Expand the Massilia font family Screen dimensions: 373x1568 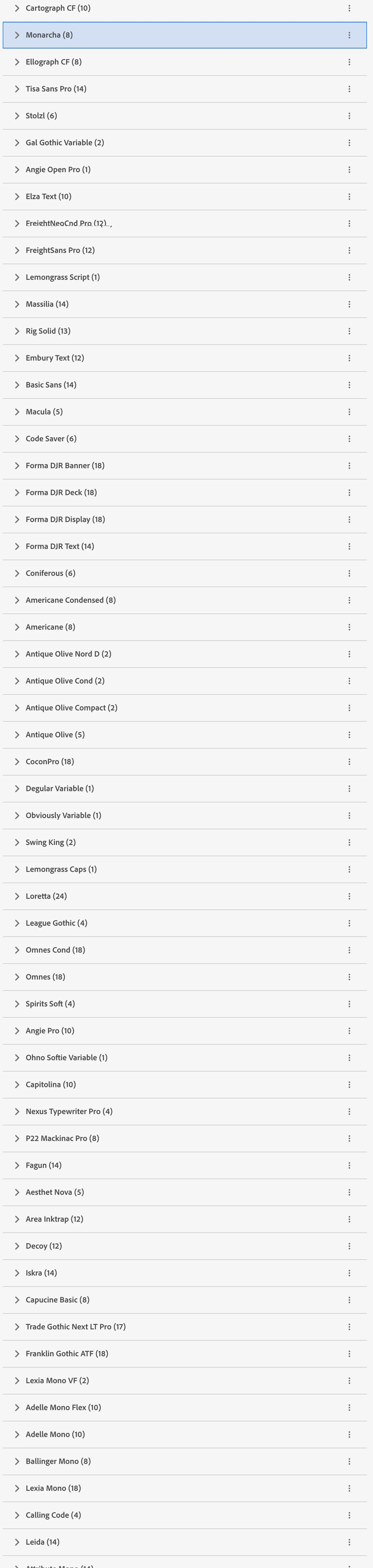(17, 304)
